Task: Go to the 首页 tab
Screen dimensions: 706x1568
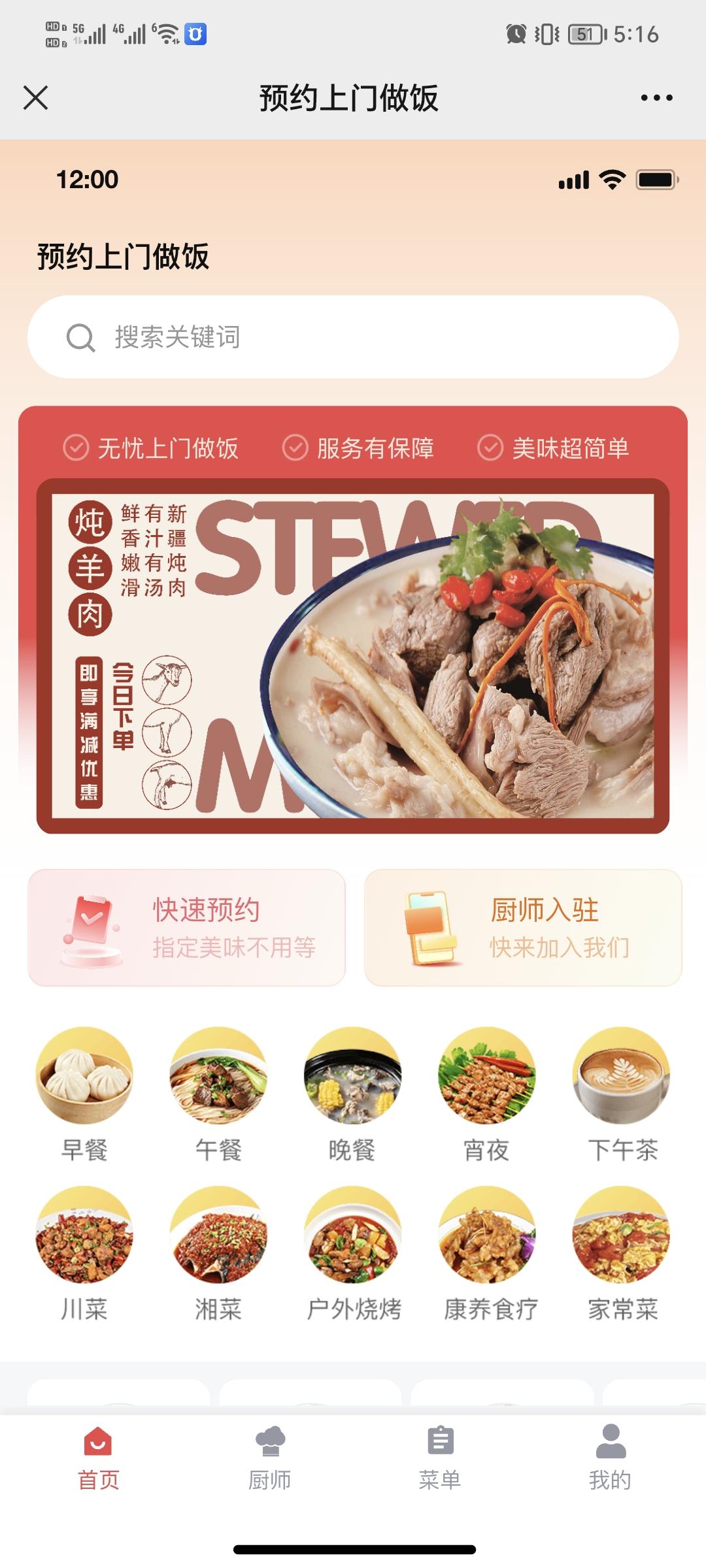Action: 98,1458
